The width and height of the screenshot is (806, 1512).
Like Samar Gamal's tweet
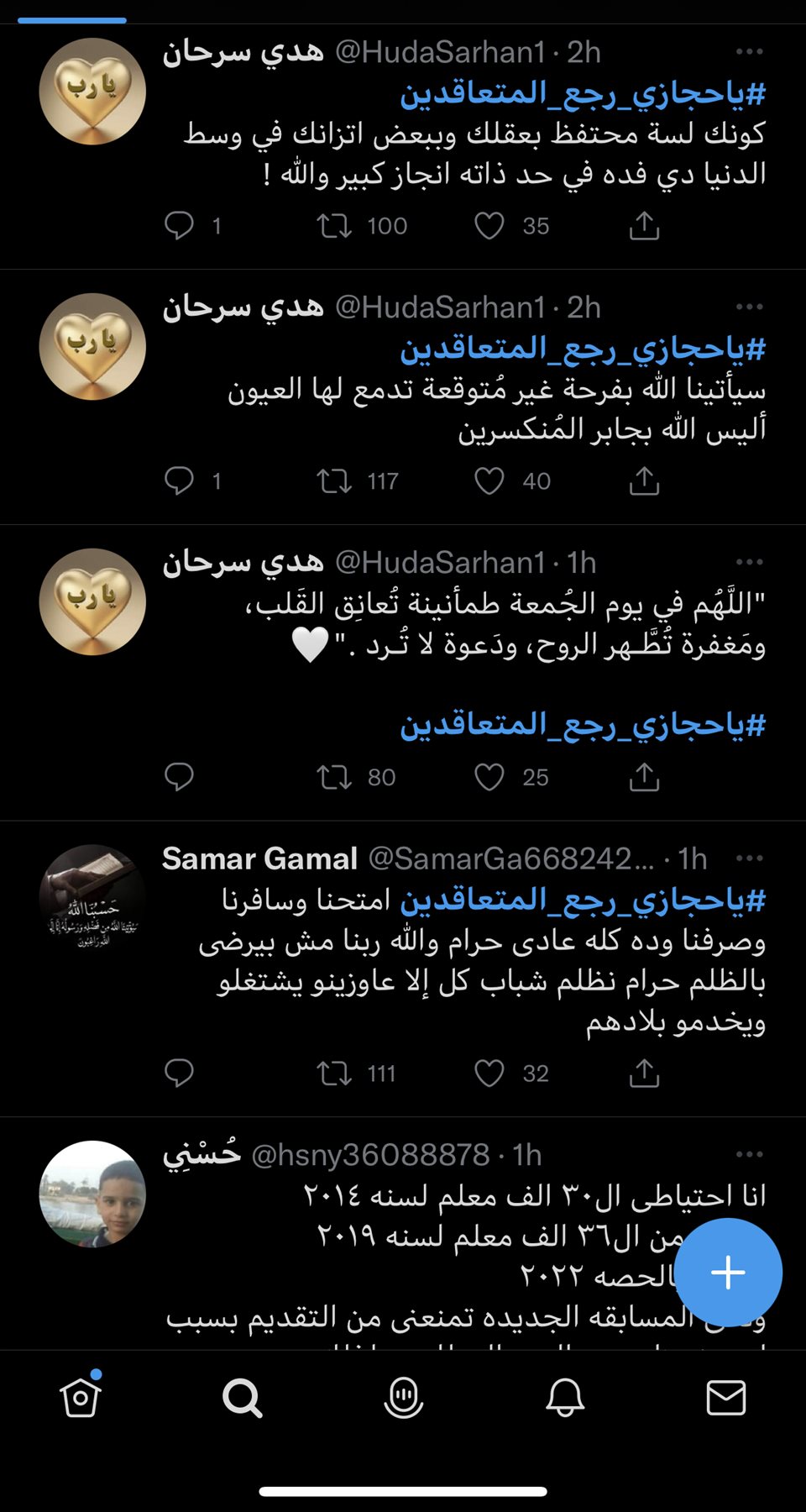[x=489, y=1073]
